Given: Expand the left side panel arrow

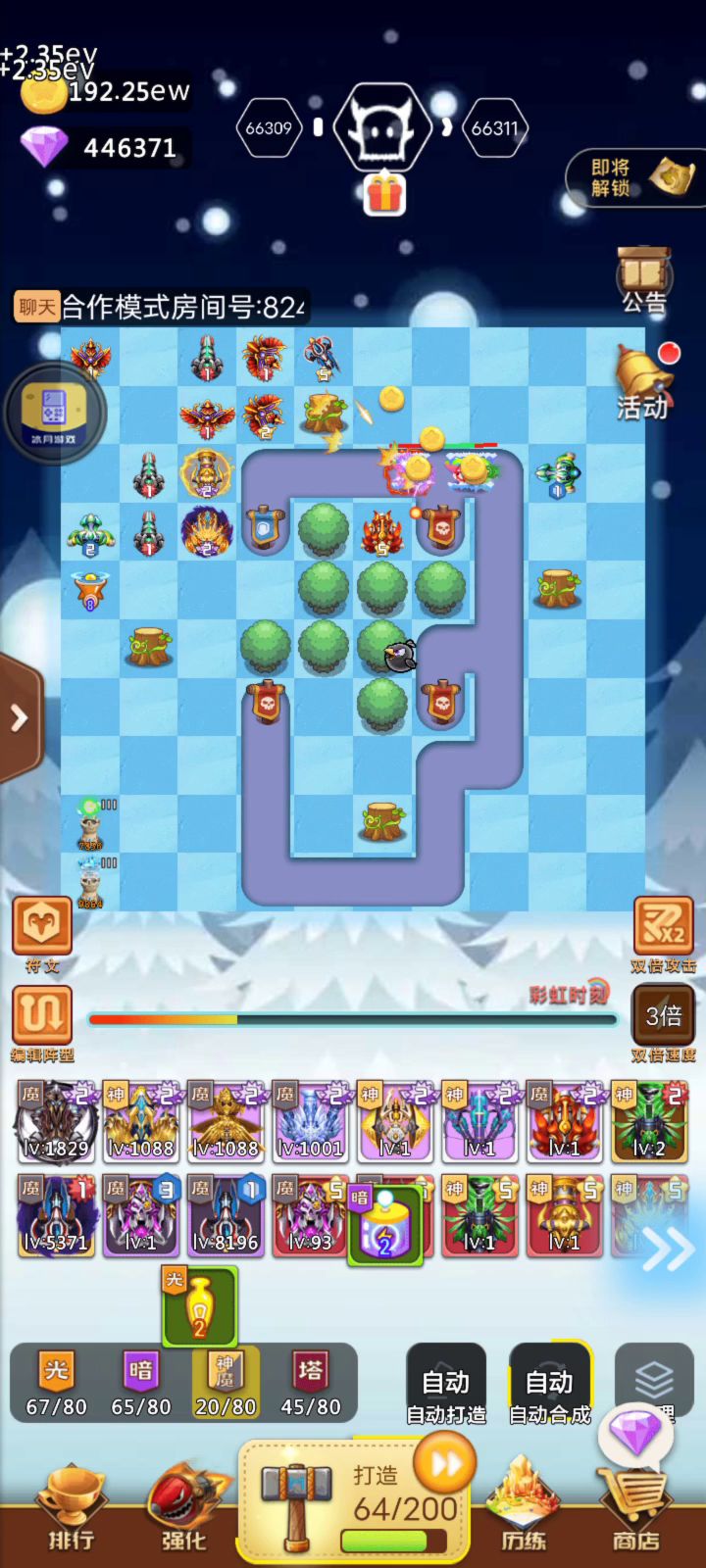Looking at the screenshot, I should [20, 718].
